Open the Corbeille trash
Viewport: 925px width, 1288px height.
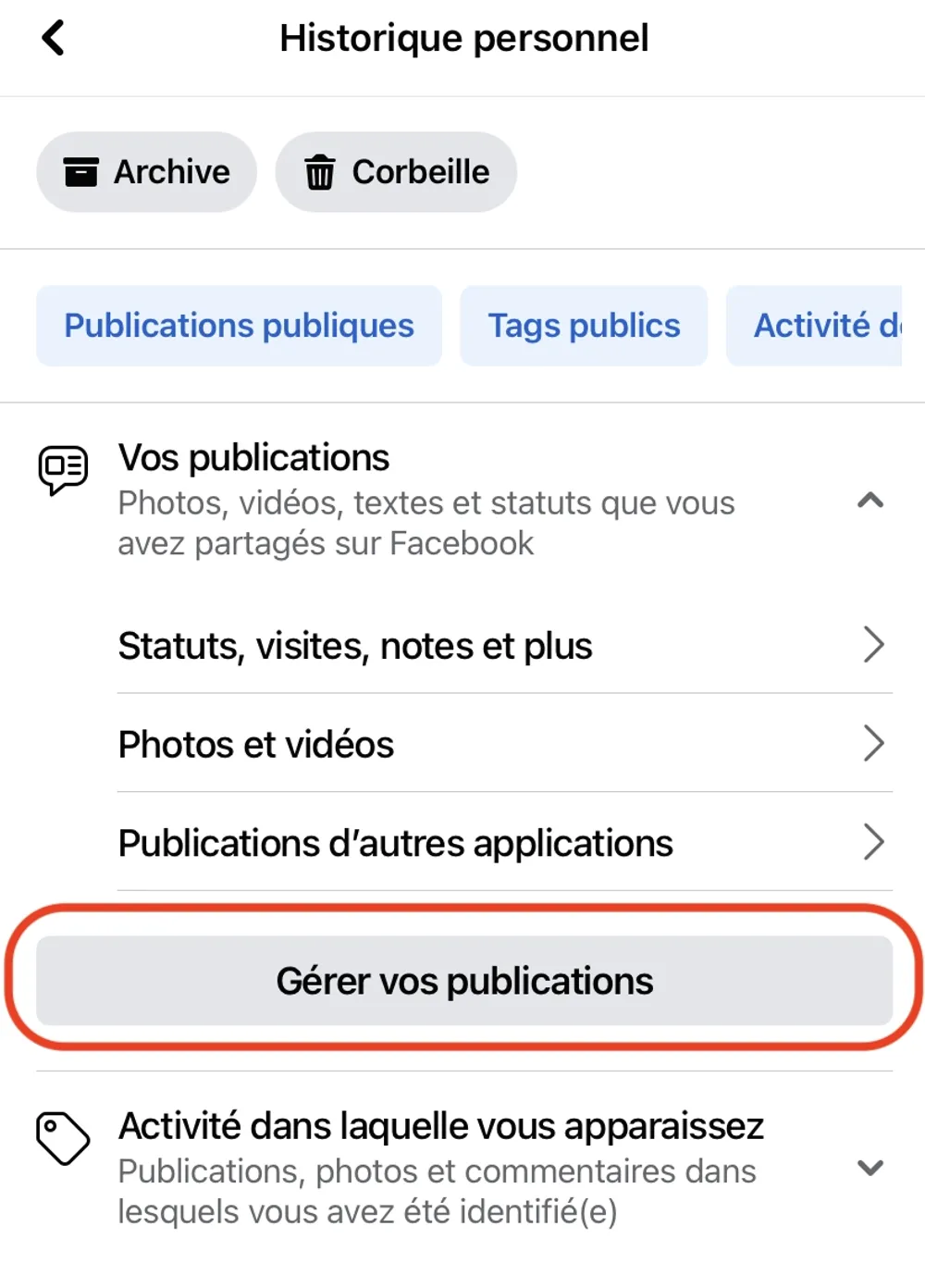pos(396,172)
